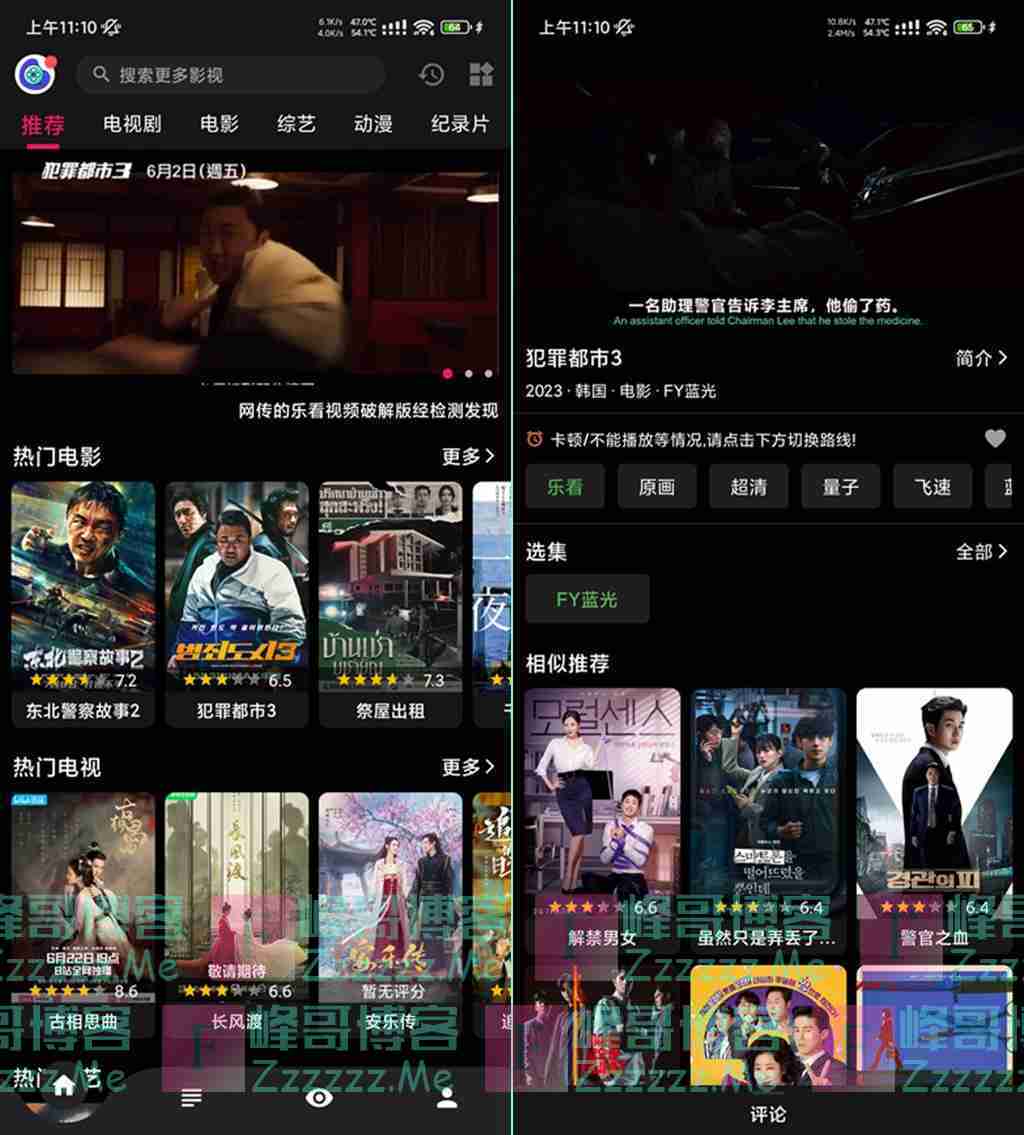Switch playback line to 原画
1024x1135 pixels.
657,487
